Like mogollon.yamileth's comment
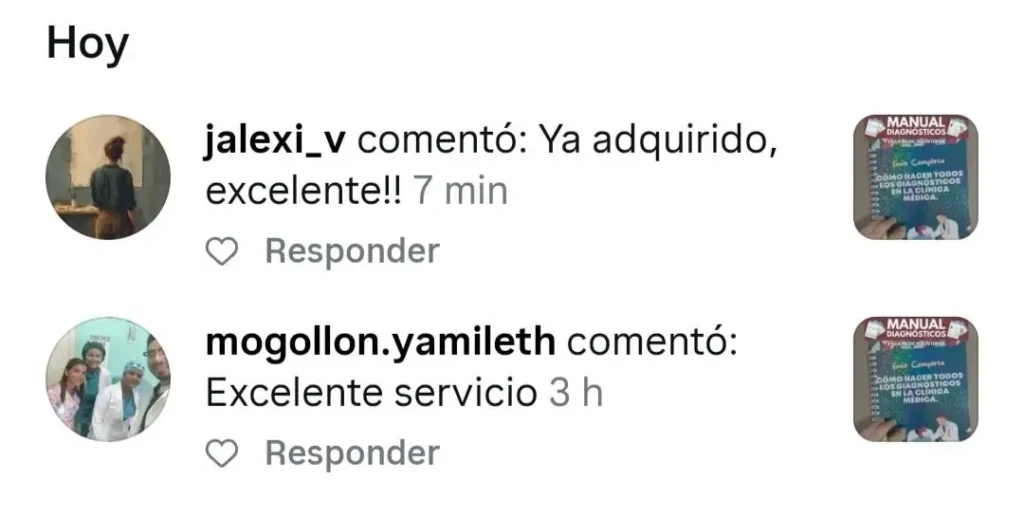Image resolution: width=1024 pixels, height=518 pixels. [x=222, y=454]
